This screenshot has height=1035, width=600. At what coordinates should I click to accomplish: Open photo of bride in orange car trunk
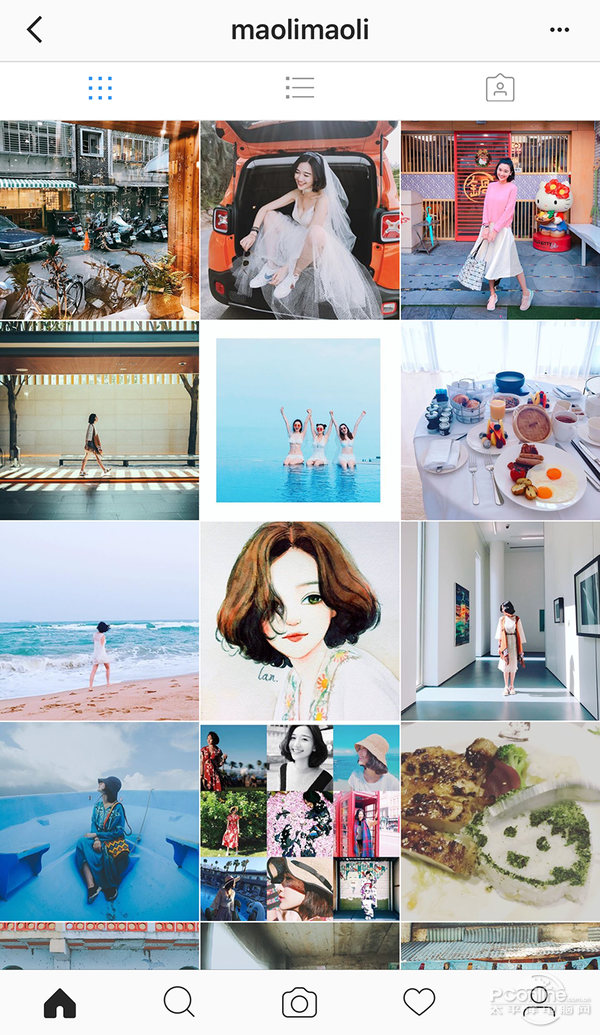(x=300, y=220)
